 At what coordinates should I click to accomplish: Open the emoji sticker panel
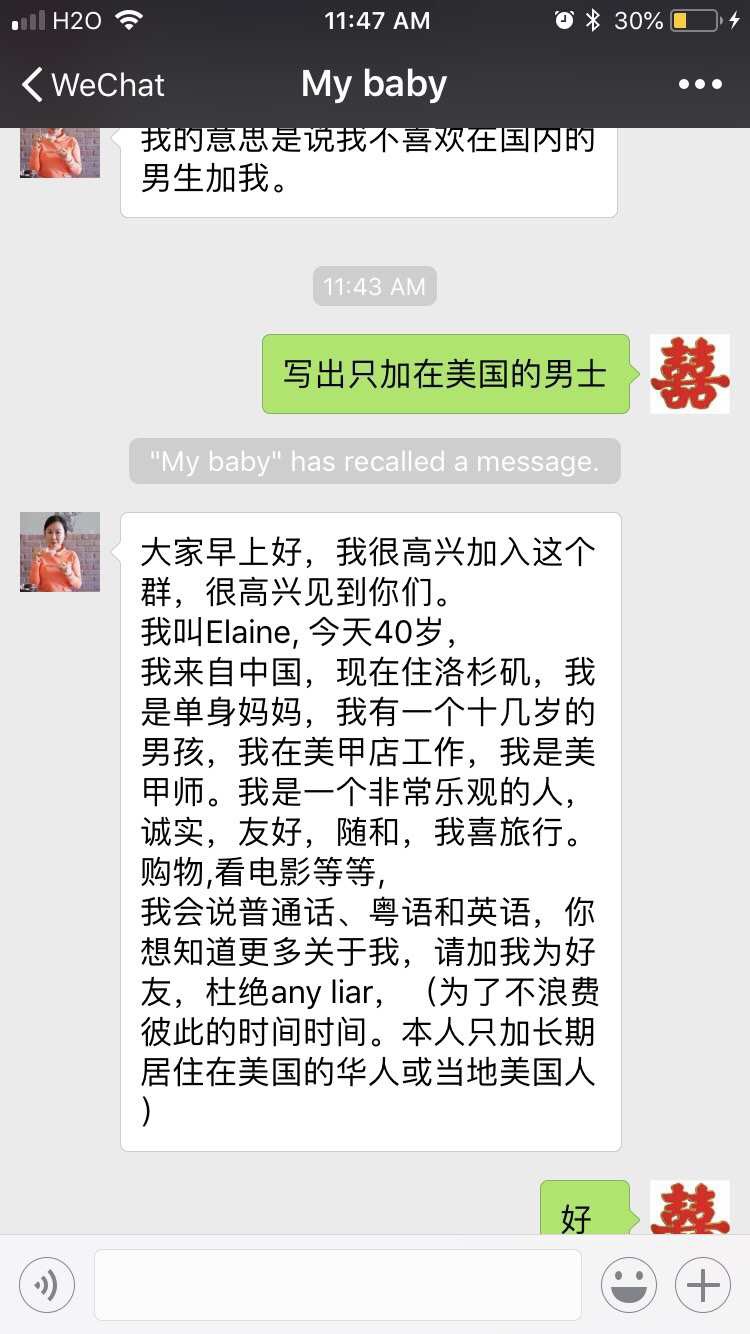tap(629, 1284)
